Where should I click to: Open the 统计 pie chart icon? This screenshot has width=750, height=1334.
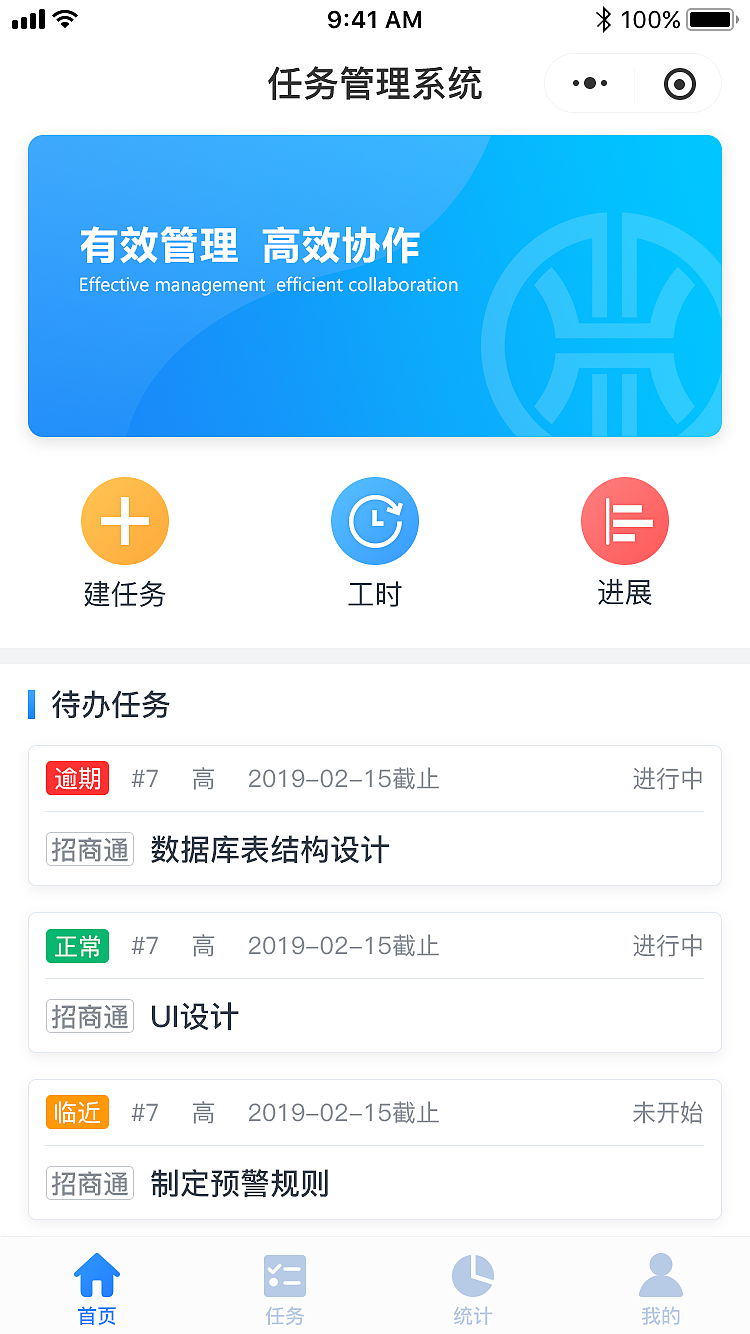(x=472, y=1275)
